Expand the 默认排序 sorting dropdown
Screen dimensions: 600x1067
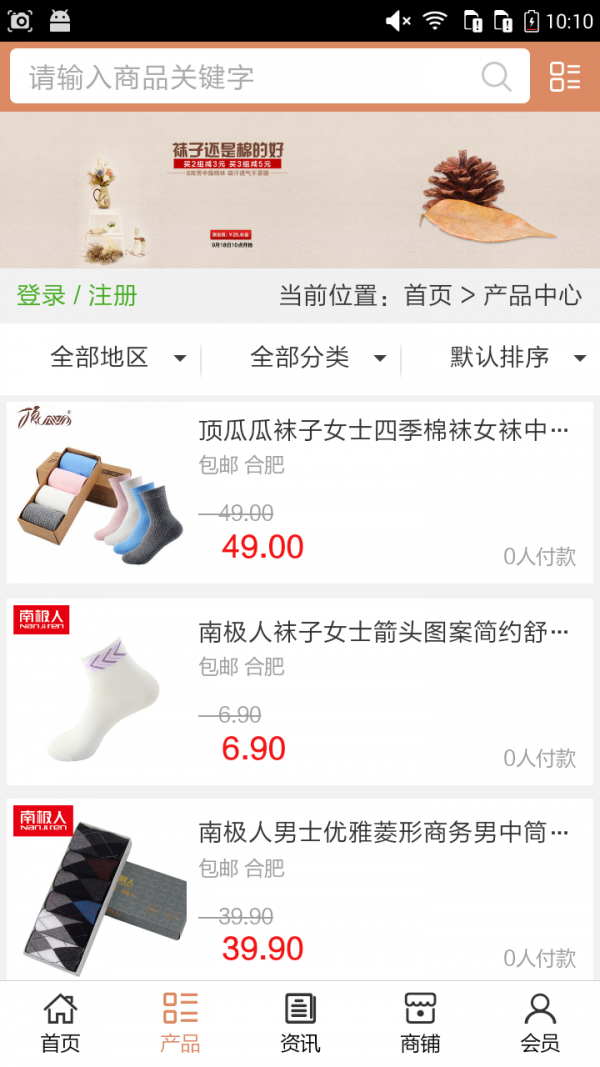point(517,358)
